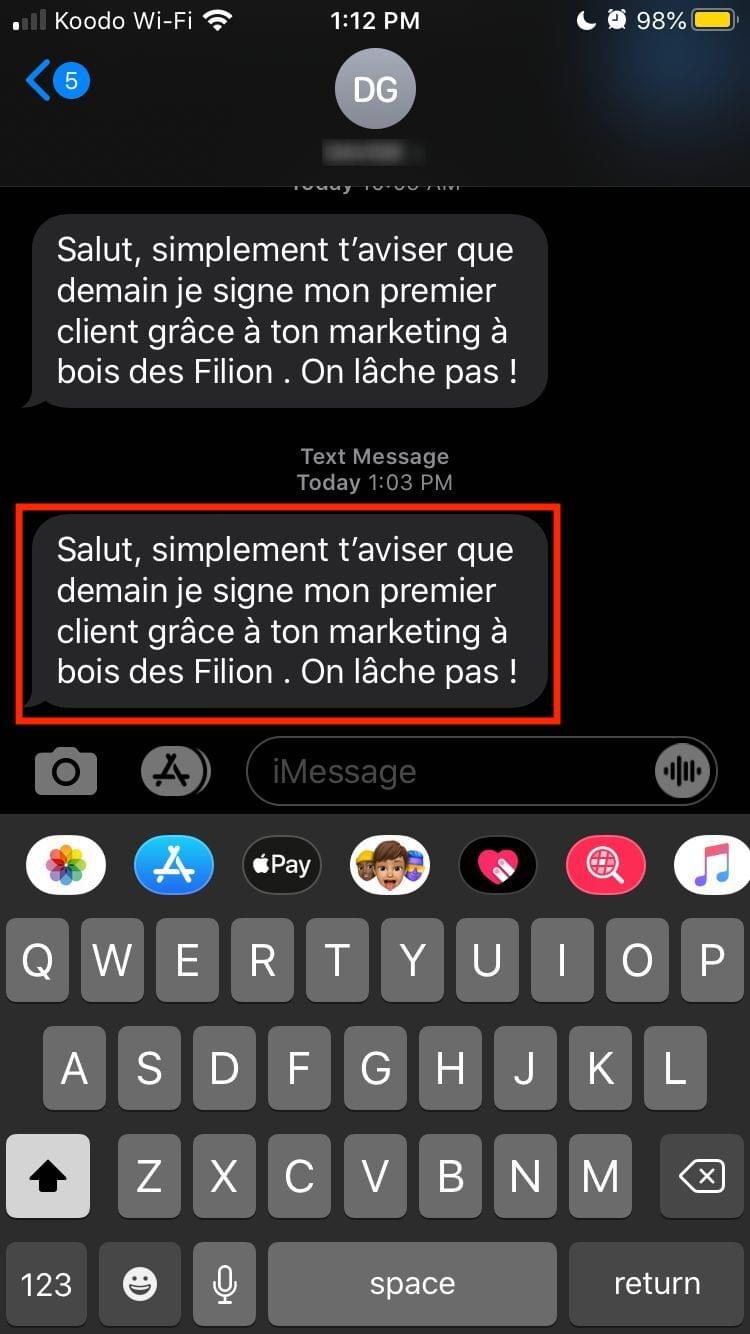Image resolution: width=750 pixels, height=1334 pixels.
Task: Open the Digital Touch heart app
Action: tap(498, 865)
